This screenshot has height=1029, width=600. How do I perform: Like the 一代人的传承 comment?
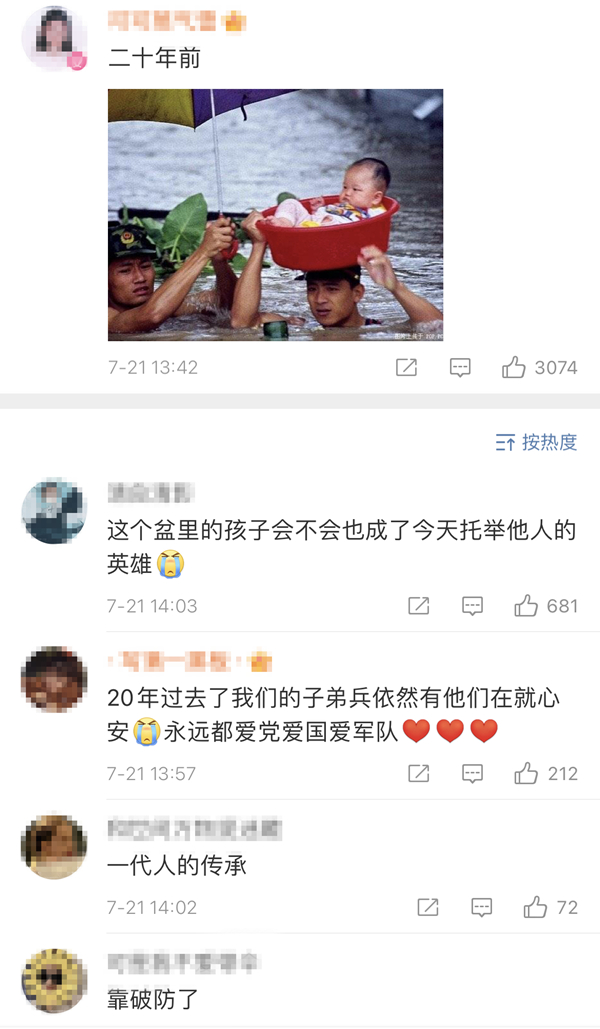click(x=536, y=908)
